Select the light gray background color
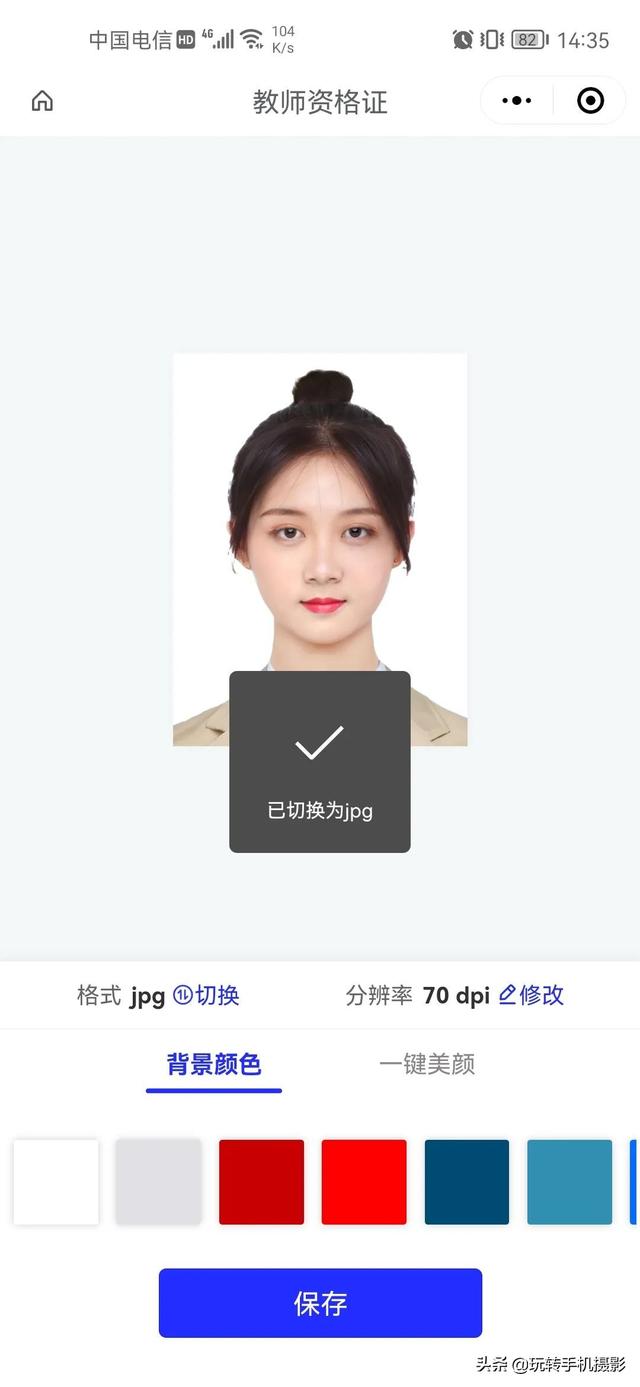Screen dimensions: 640x1387 [158, 1182]
